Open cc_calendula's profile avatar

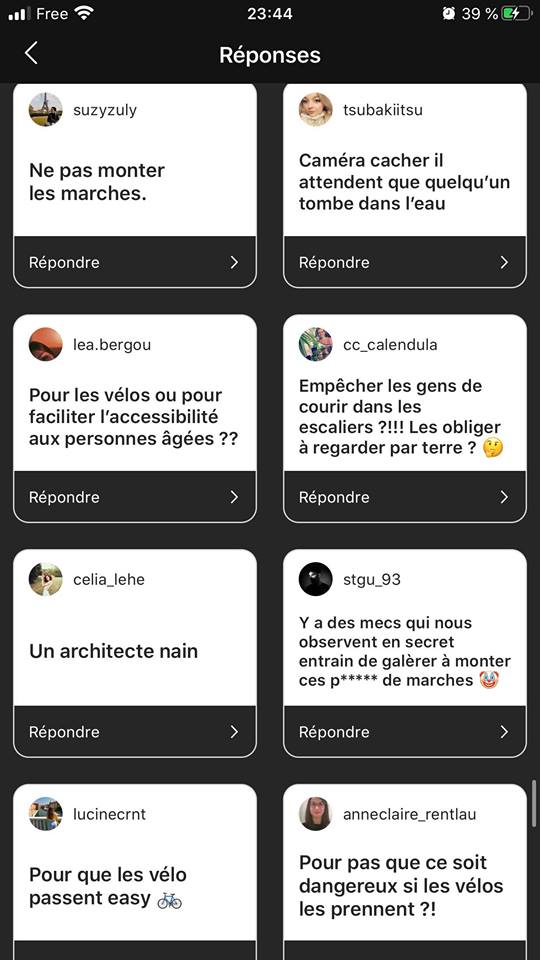coord(316,344)
